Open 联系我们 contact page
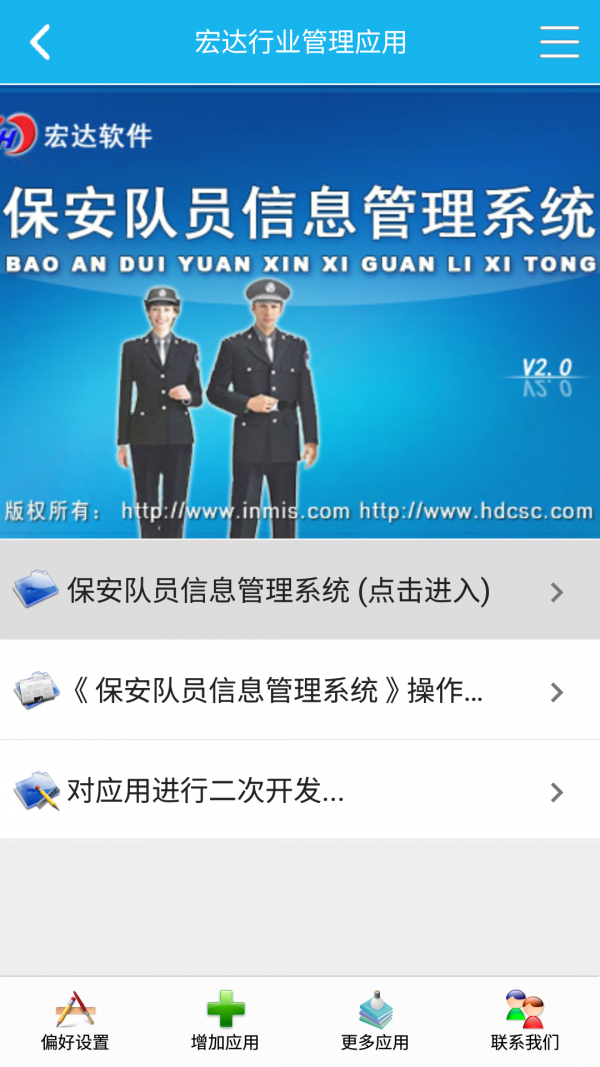 pyautogui.click(x=525, y=1021)
